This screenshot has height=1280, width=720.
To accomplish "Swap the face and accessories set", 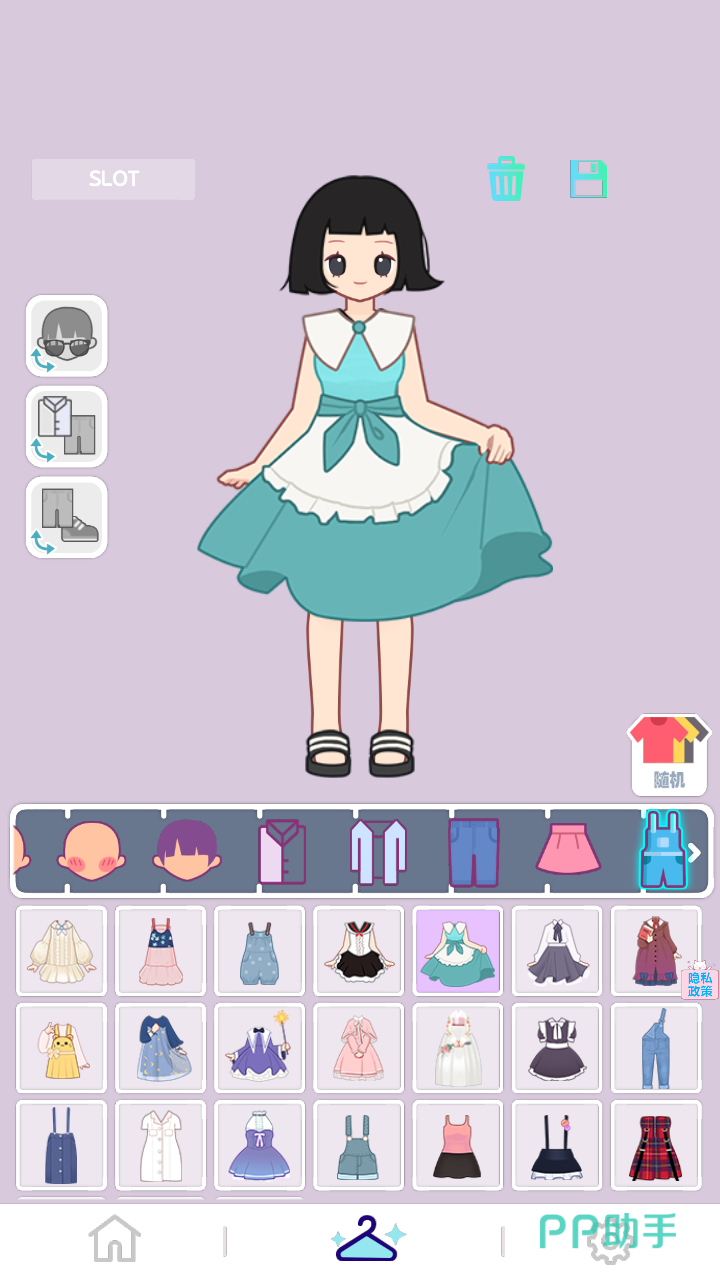I will tap(66, 336).
